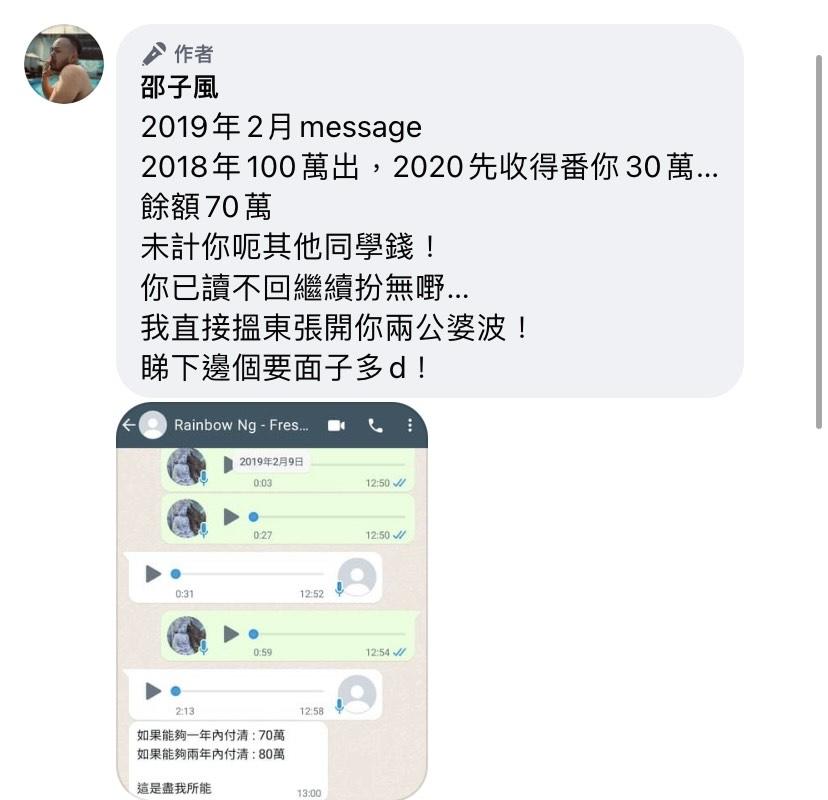This screenshot has height=800, width=828.
Task: Open the attached WhatsApp screenshot image
Action: (272, 600)
